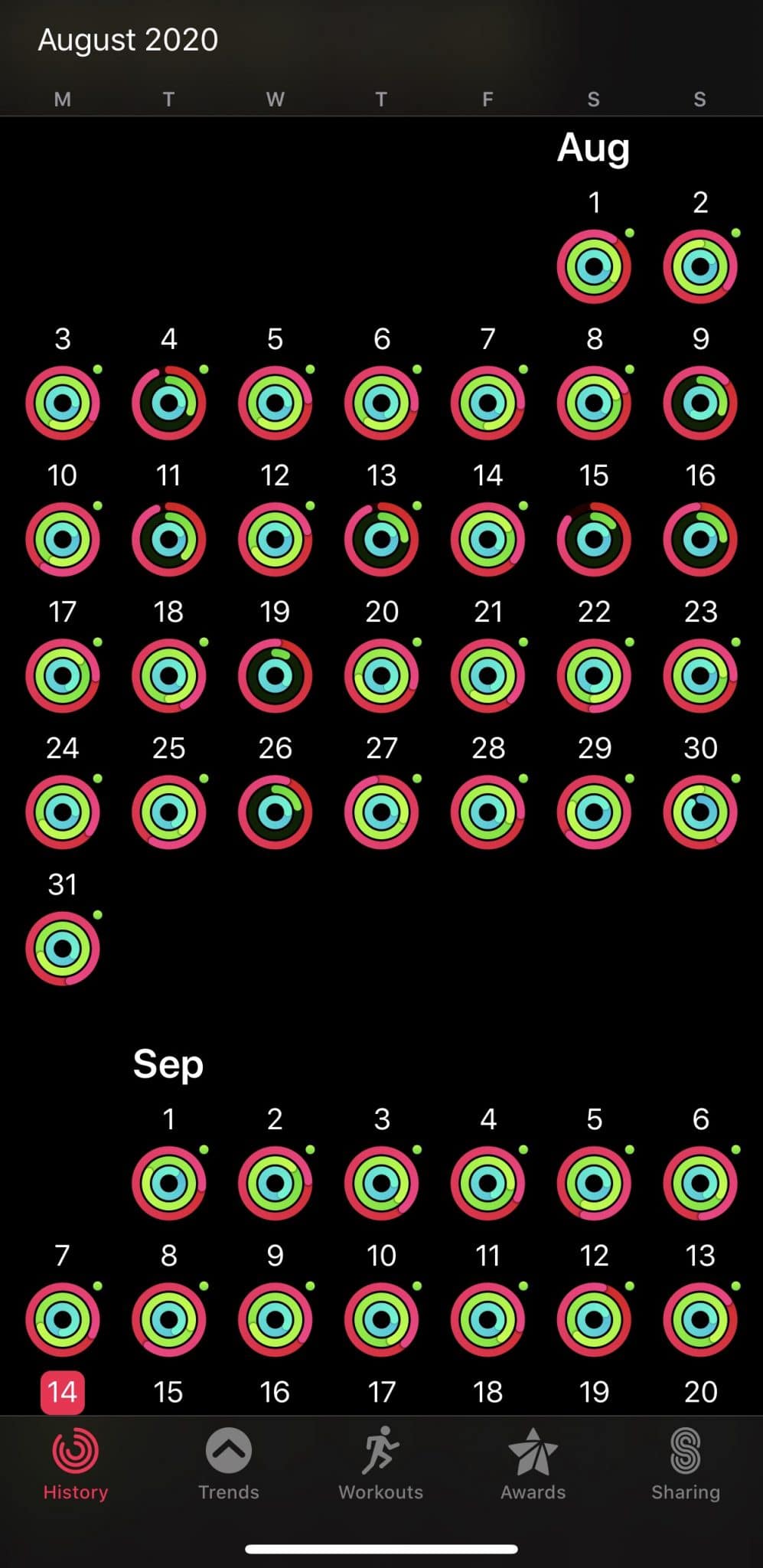
Task: Open activity rings for August 1
Action: (594, 266)
